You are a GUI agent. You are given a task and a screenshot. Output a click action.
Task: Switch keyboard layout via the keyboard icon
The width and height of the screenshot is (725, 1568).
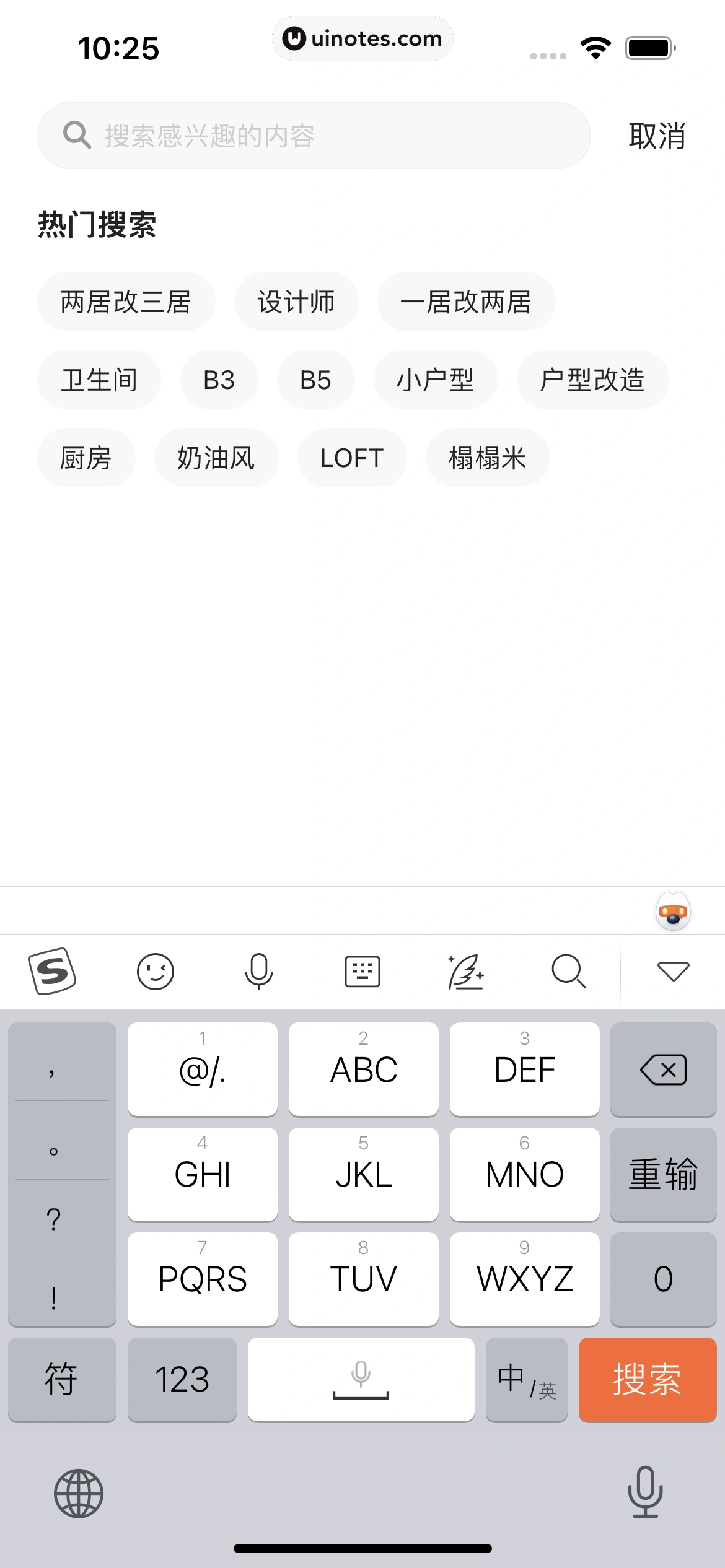tap(362, 970)
